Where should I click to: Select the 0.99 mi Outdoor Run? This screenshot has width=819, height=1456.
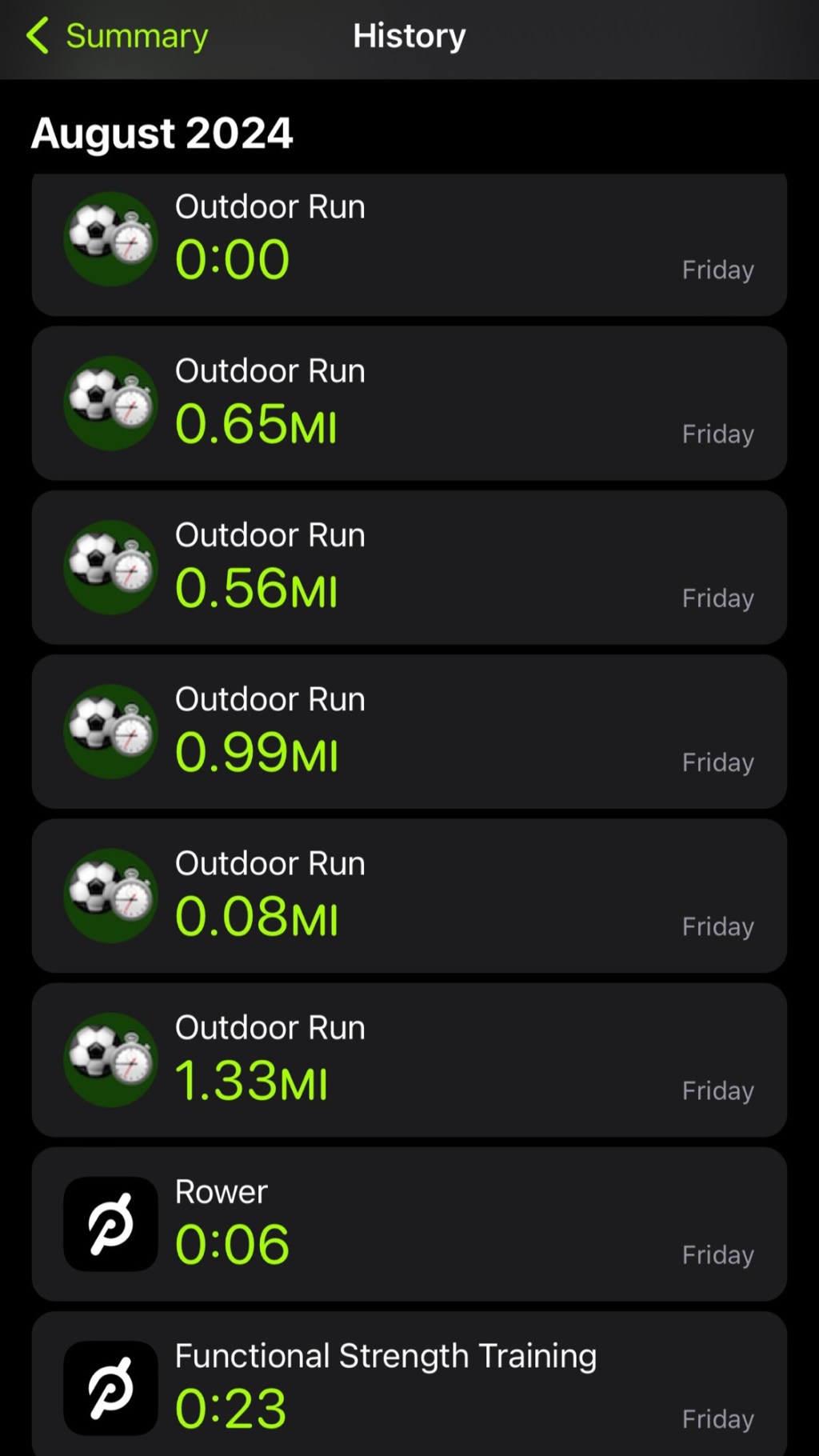click(x=409, y=731)
